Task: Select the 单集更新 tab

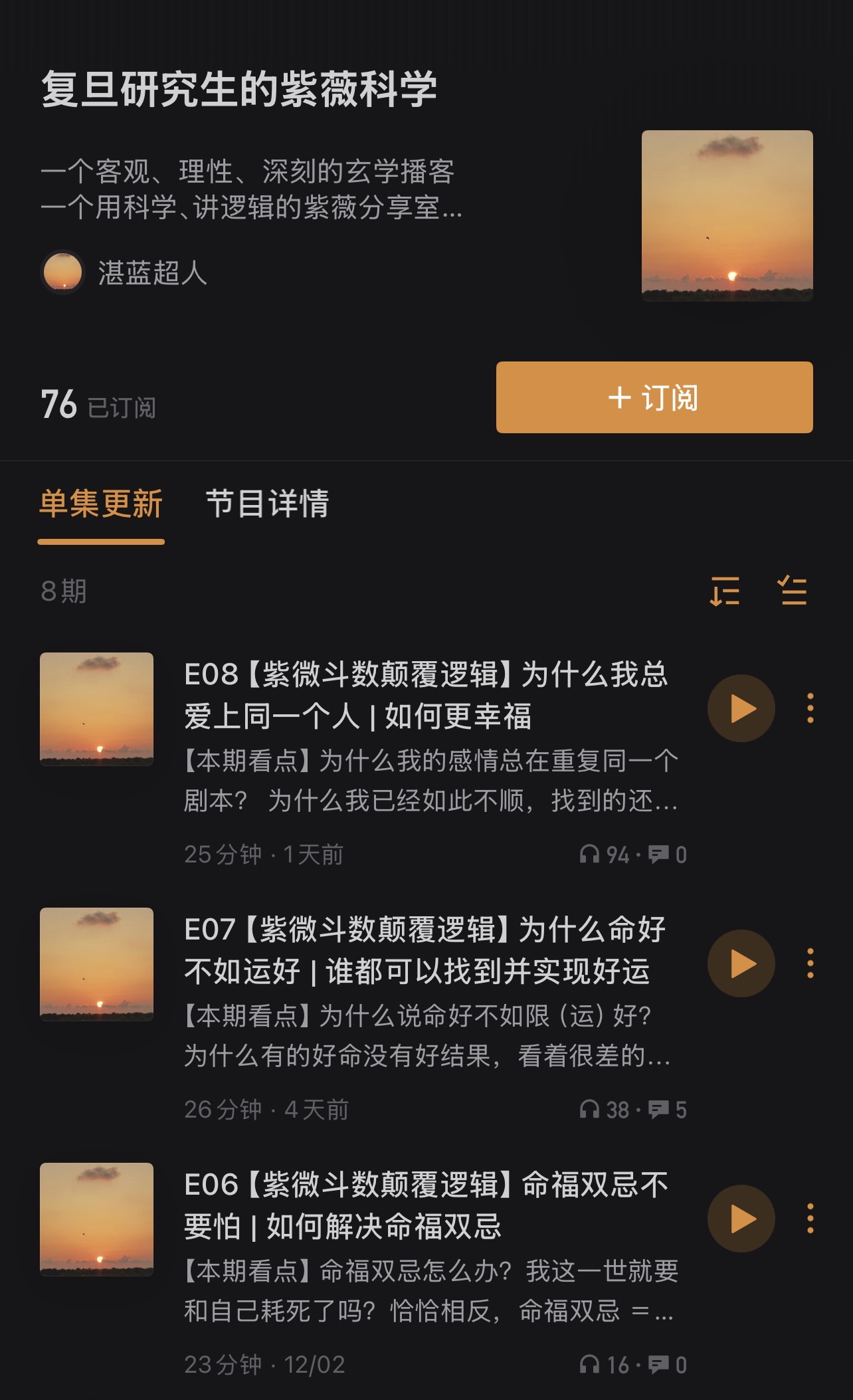Action: pyautogui.click(x=101, y=504)
